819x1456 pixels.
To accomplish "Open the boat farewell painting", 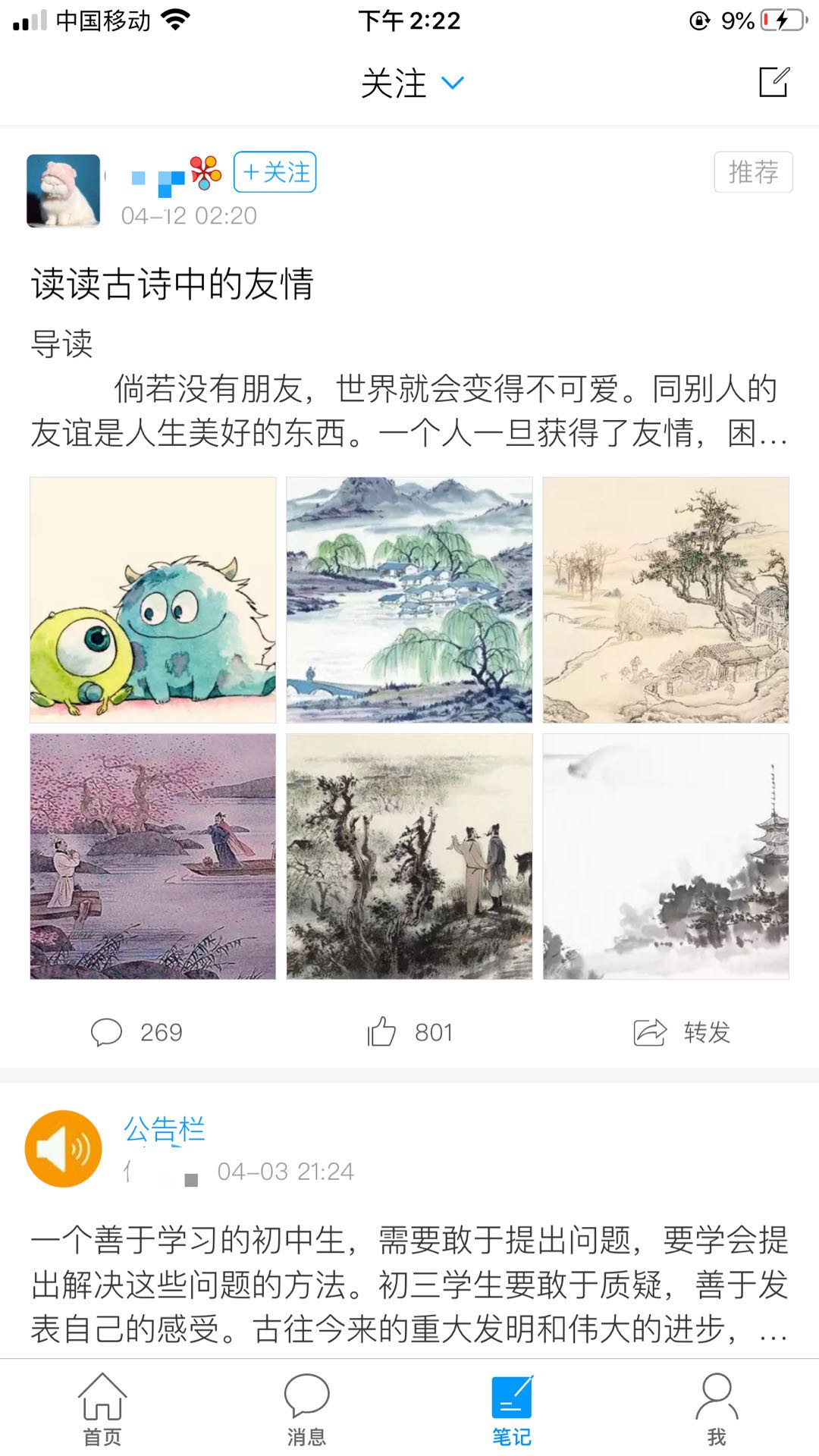I will [x=153, y=856].
